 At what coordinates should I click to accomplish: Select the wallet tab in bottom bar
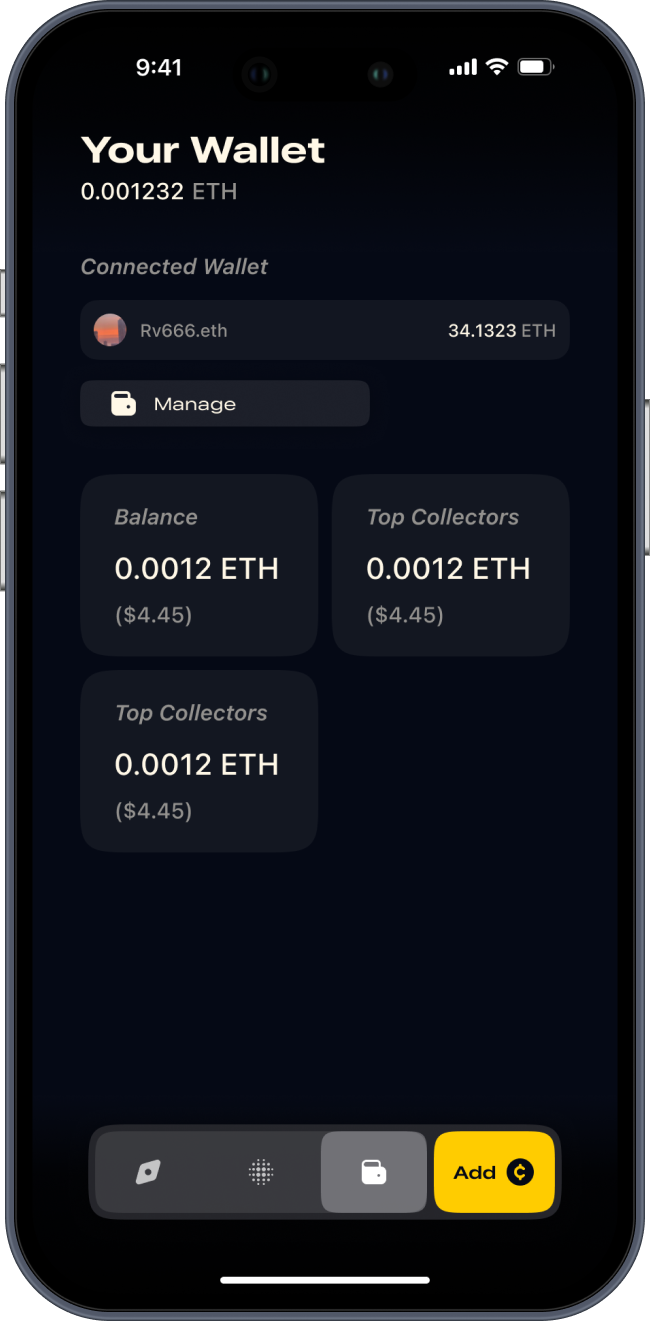pos(373,1172)
